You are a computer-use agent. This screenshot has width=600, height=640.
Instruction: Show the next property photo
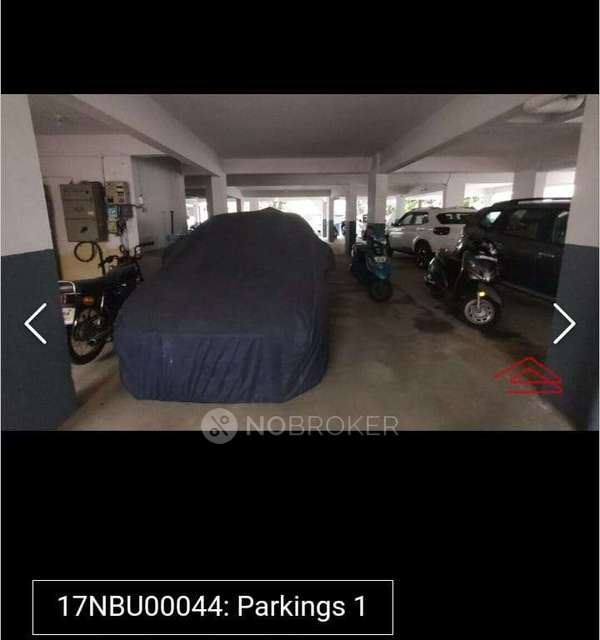tap(564, 324)
